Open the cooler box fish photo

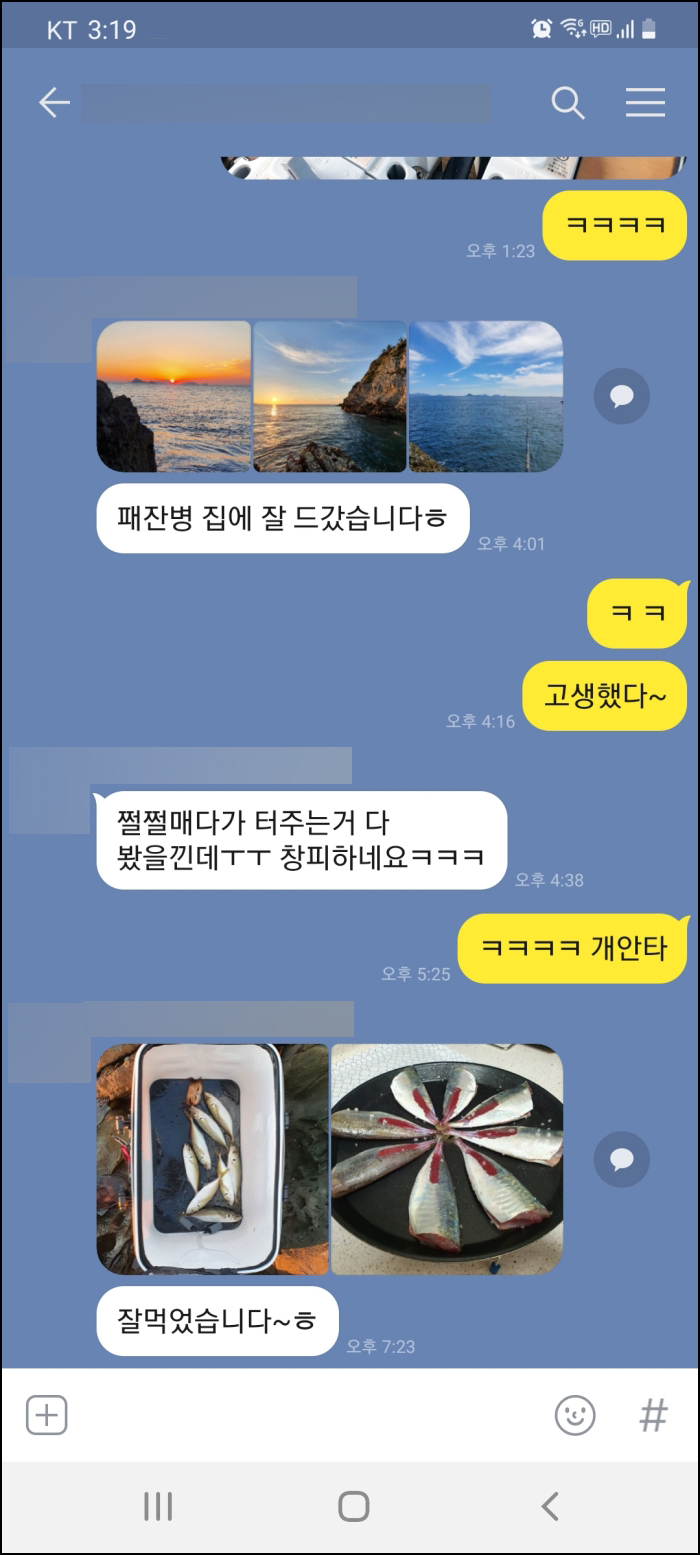(213, 1159)
